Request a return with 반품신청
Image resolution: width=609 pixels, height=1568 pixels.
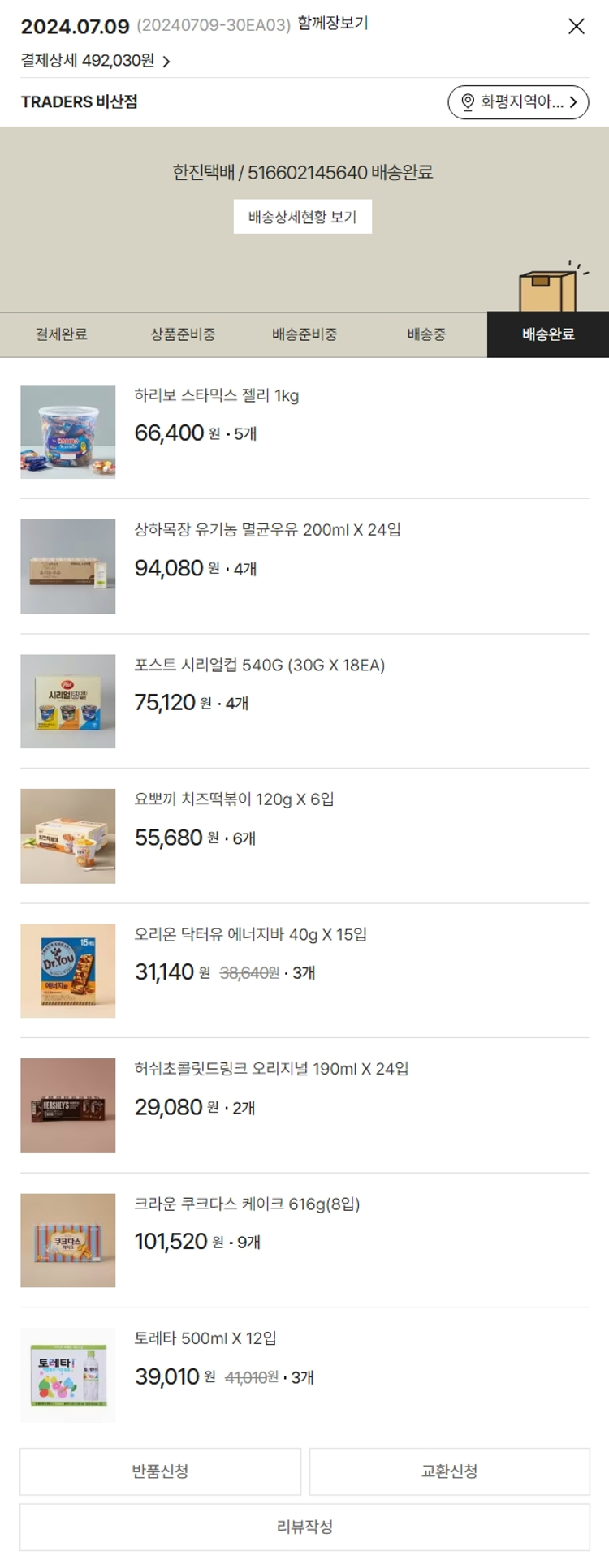pyautogui.click(x=161, y=1471)
